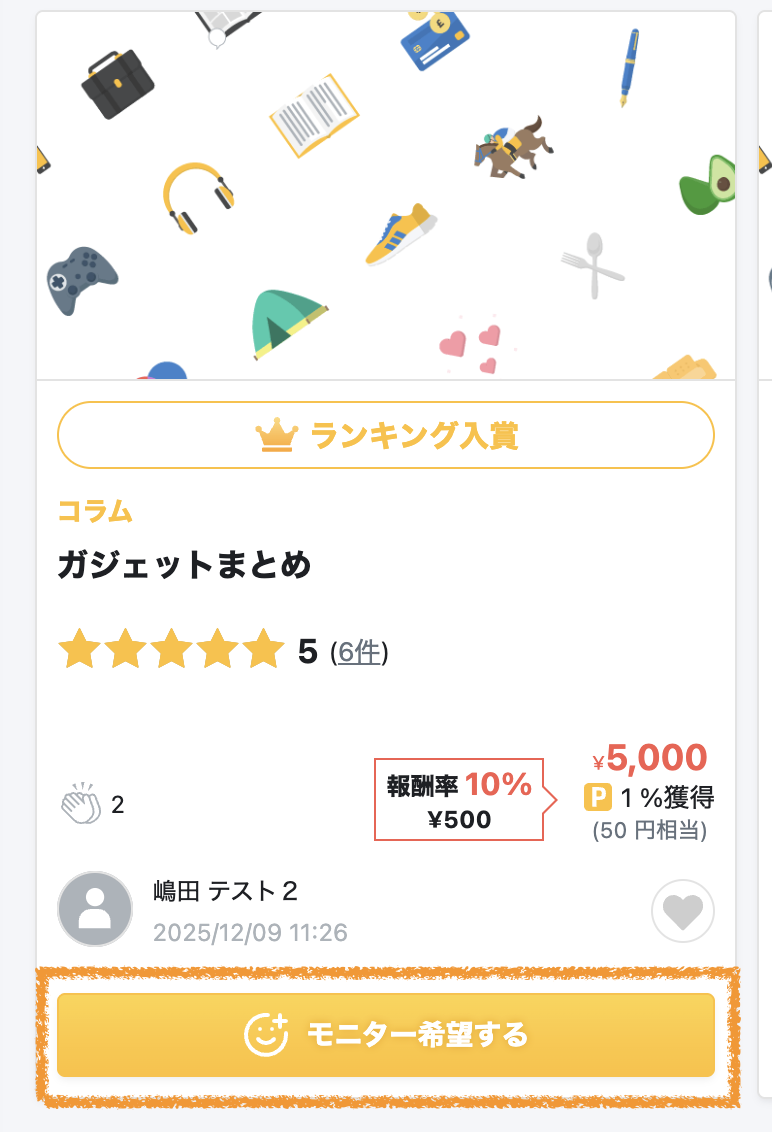Click the heart icon inside the circle
772x1132 pixels.
[x=683, y=910]
